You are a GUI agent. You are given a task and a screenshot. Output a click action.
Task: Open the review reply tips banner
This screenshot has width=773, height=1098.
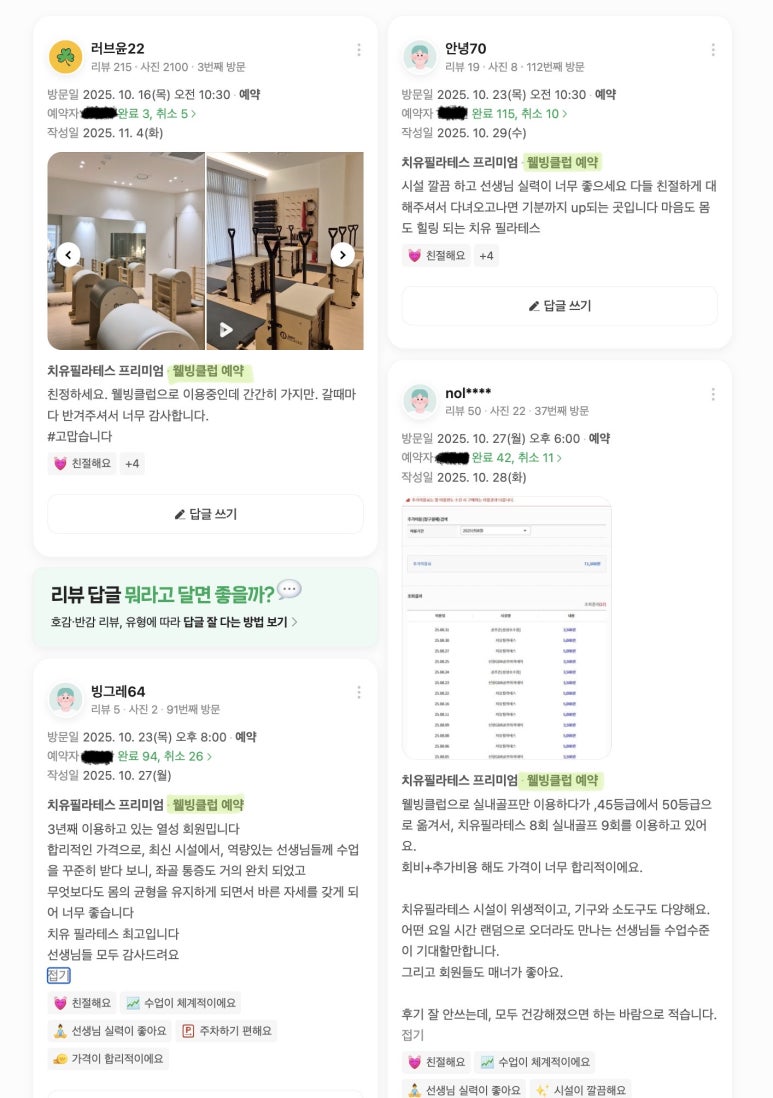click(205, 607)
